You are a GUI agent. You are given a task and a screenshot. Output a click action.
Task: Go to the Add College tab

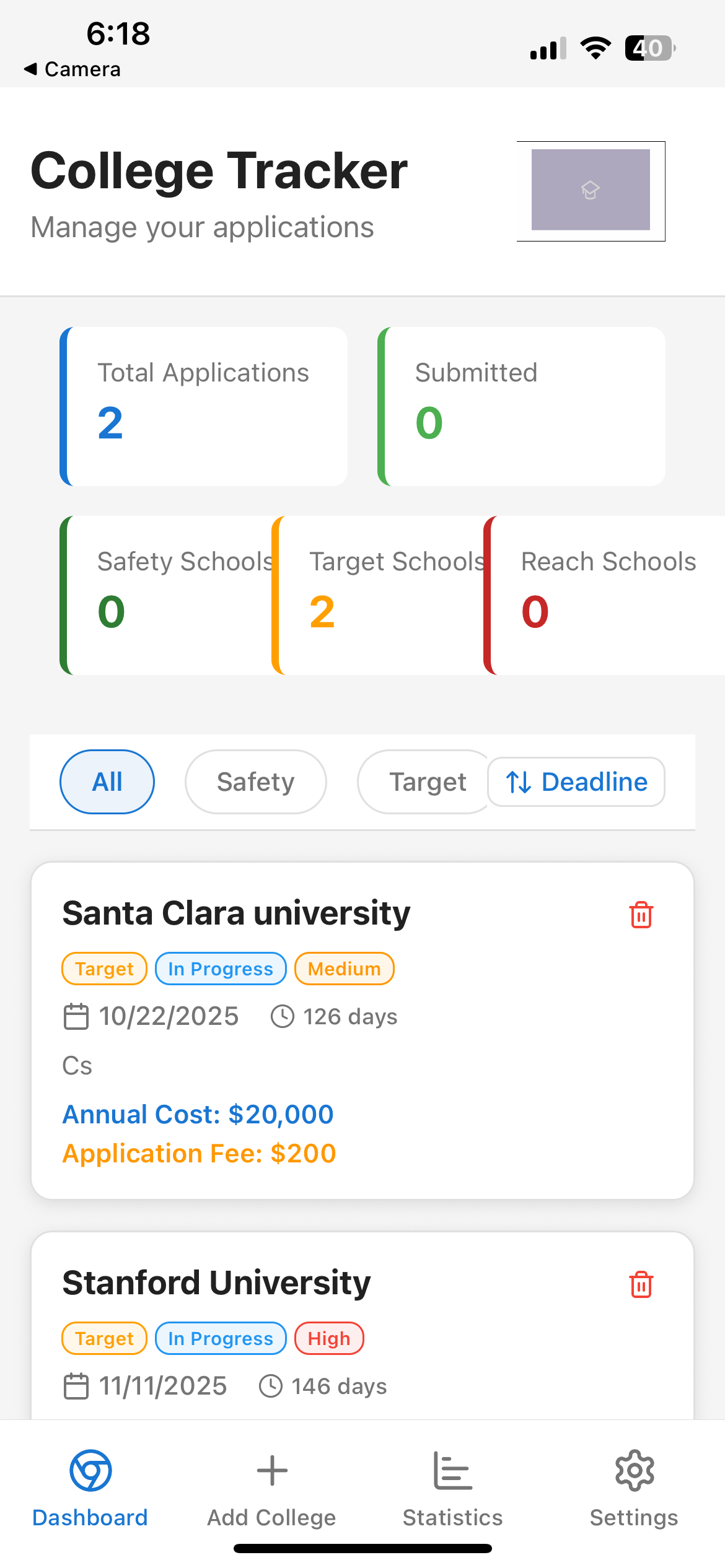(271, 1490)
